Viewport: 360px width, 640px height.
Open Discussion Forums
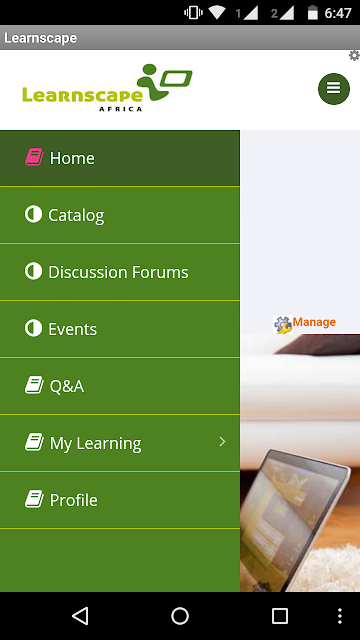tap(120, 272)
